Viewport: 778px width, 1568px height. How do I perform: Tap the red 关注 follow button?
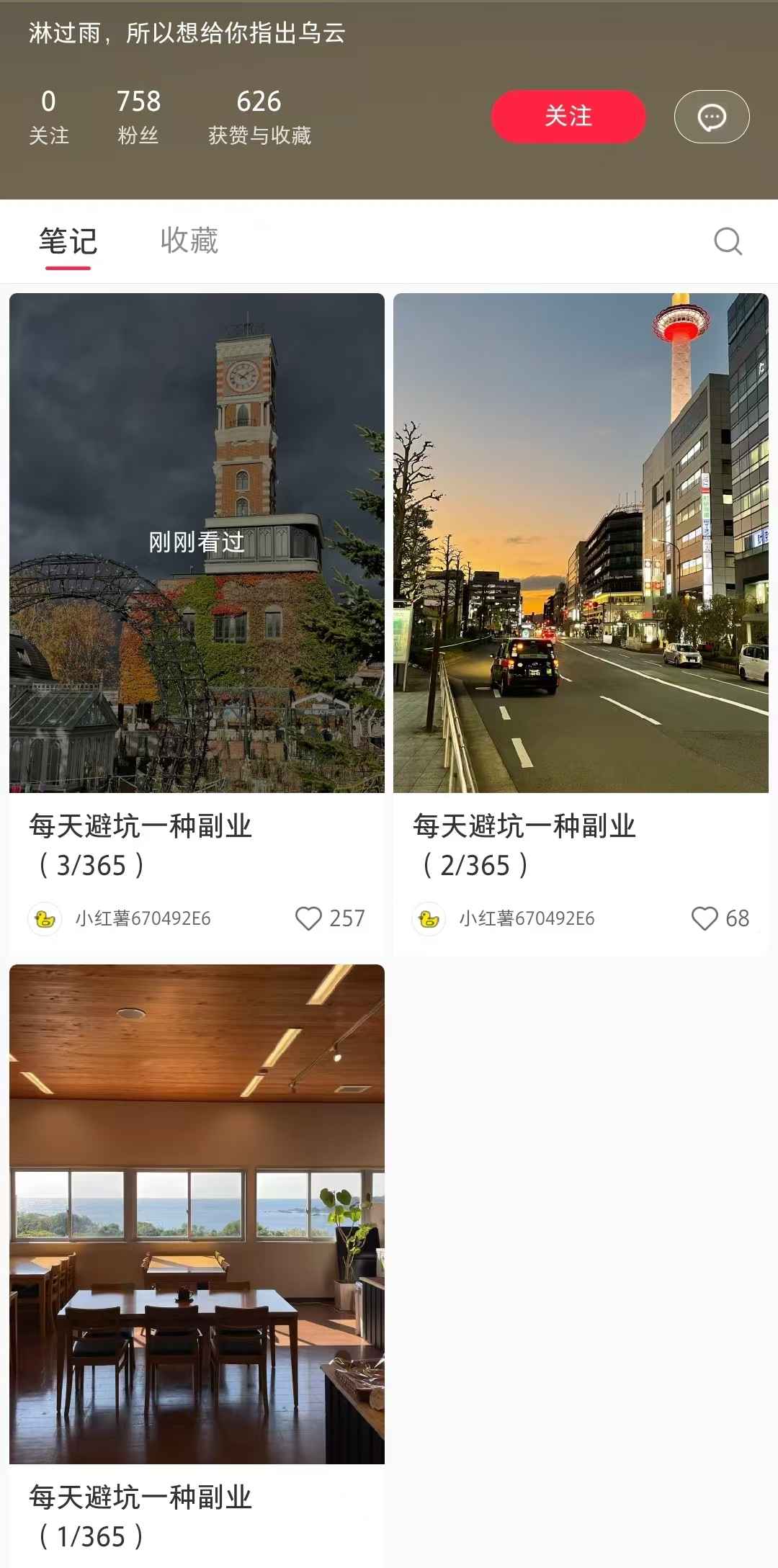pyautogui.click(x=568, y=117)
